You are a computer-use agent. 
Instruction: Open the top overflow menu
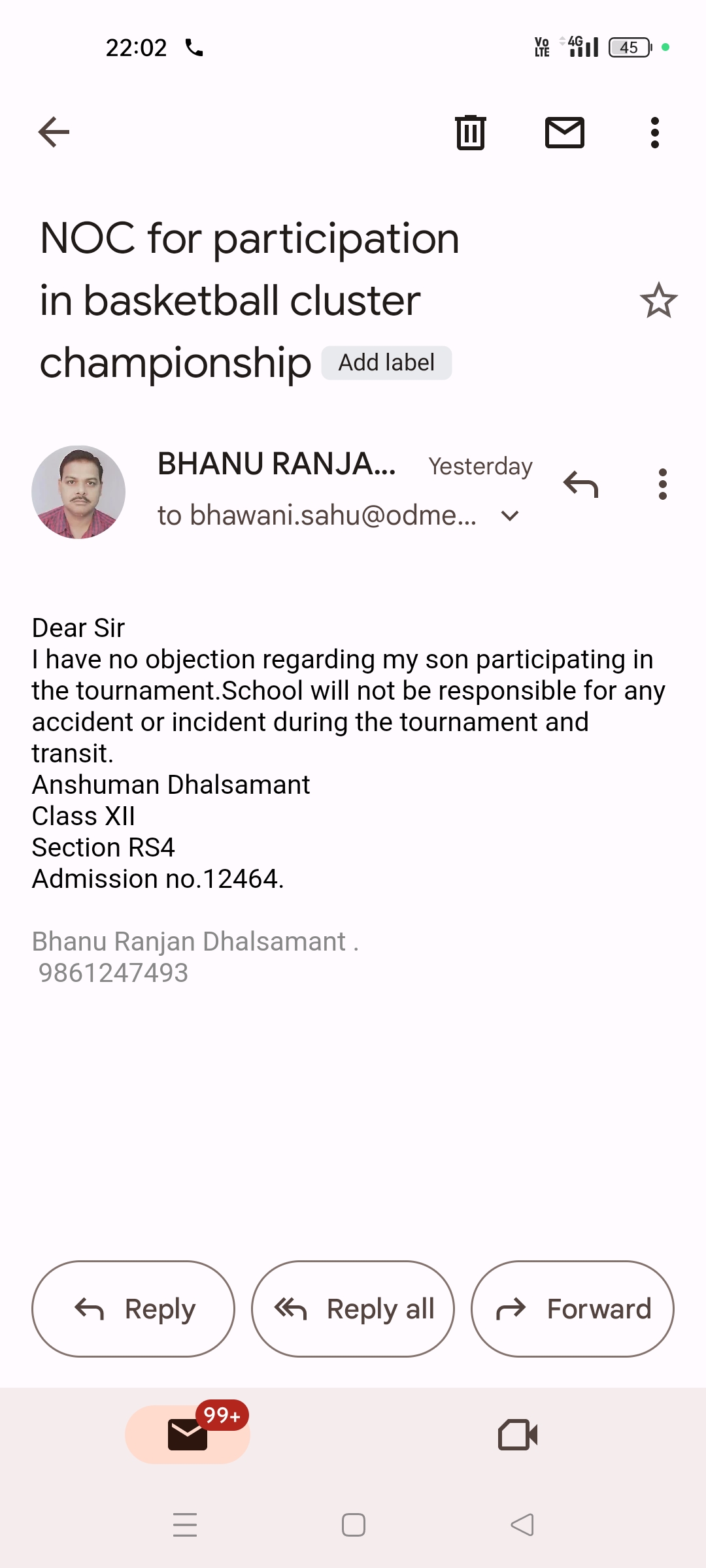[654, 133]
